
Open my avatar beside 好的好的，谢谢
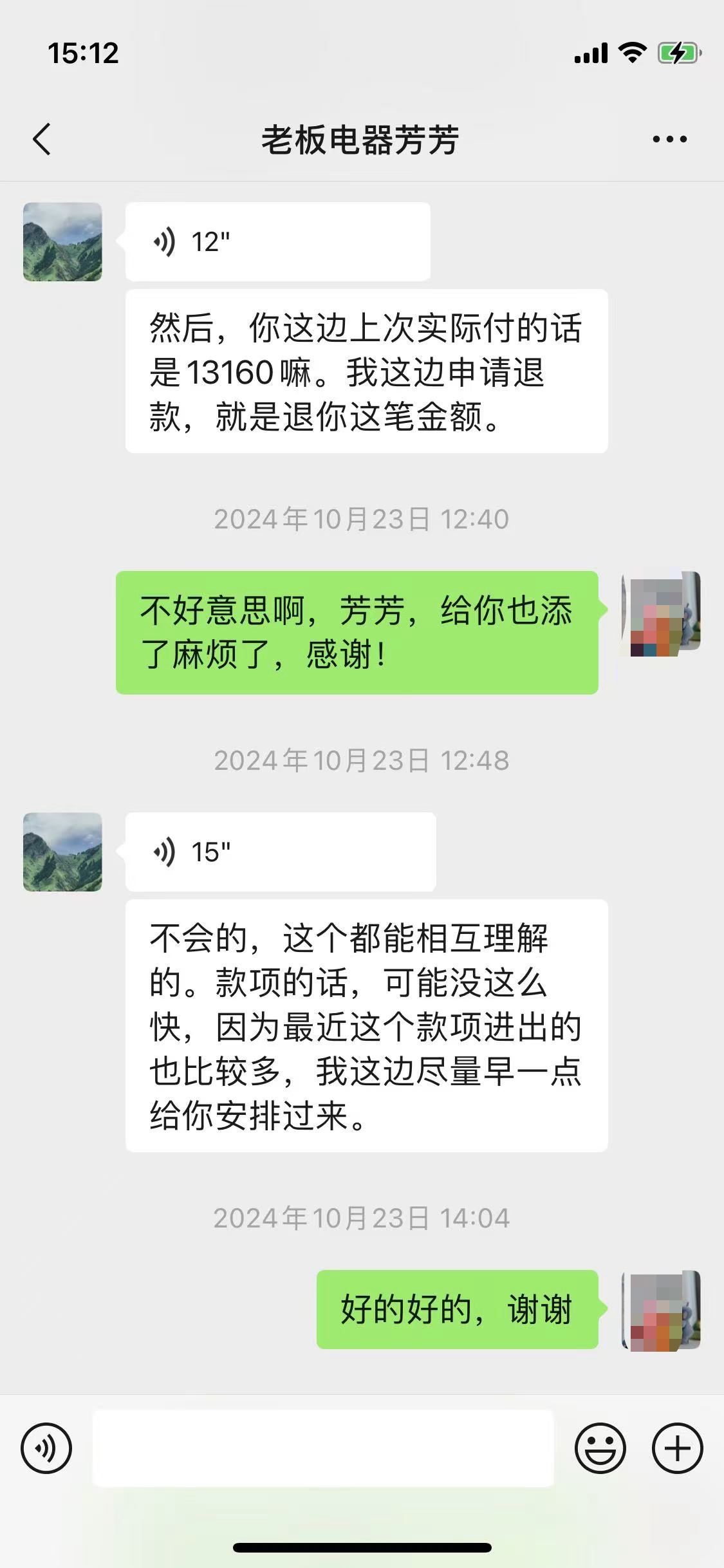point(661,1309)
